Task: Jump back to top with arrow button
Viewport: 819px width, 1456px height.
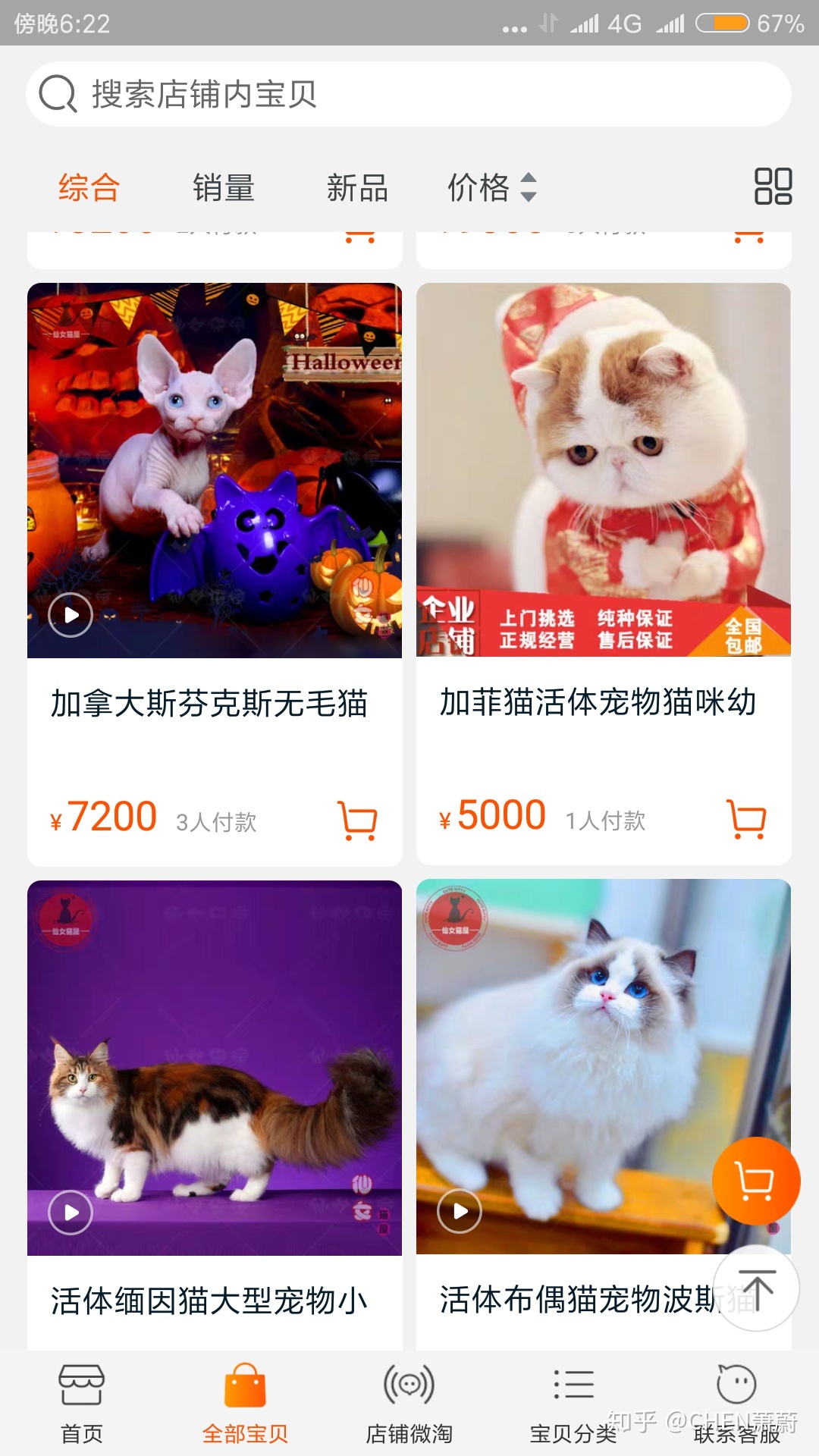Action: pos(756,1288)
